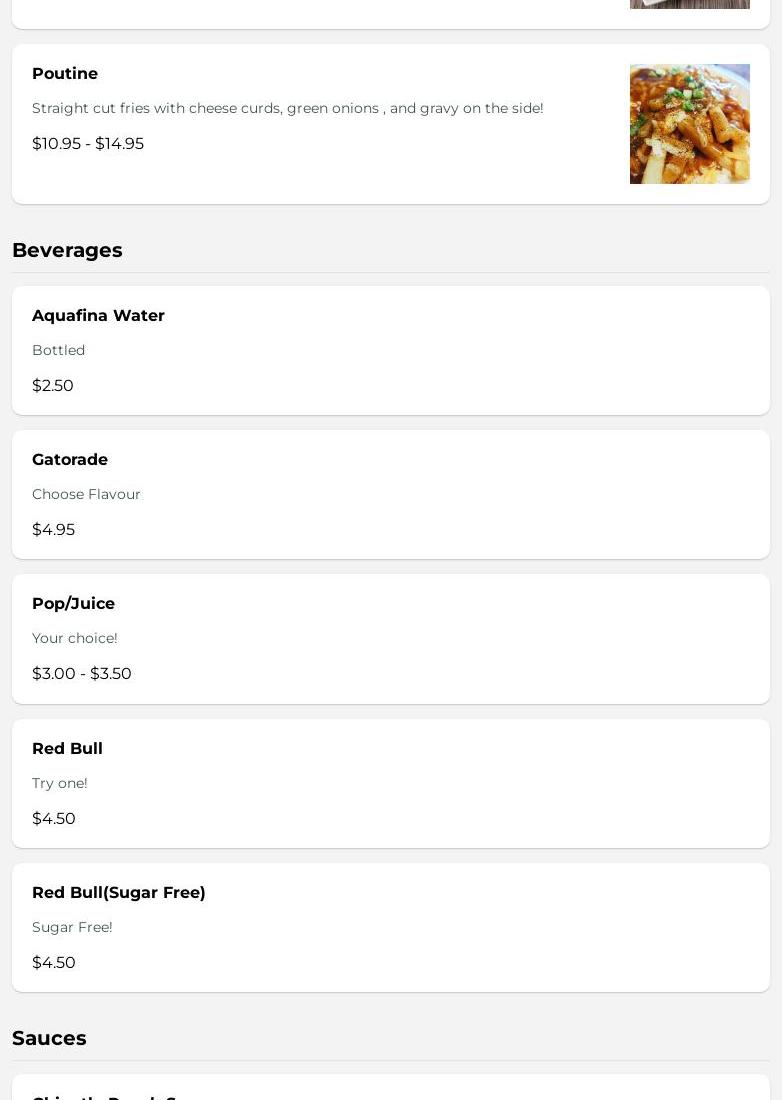Open the Poutine menu item
The height and width of the screenshot is (1100, 782).
tap(390, 124)
